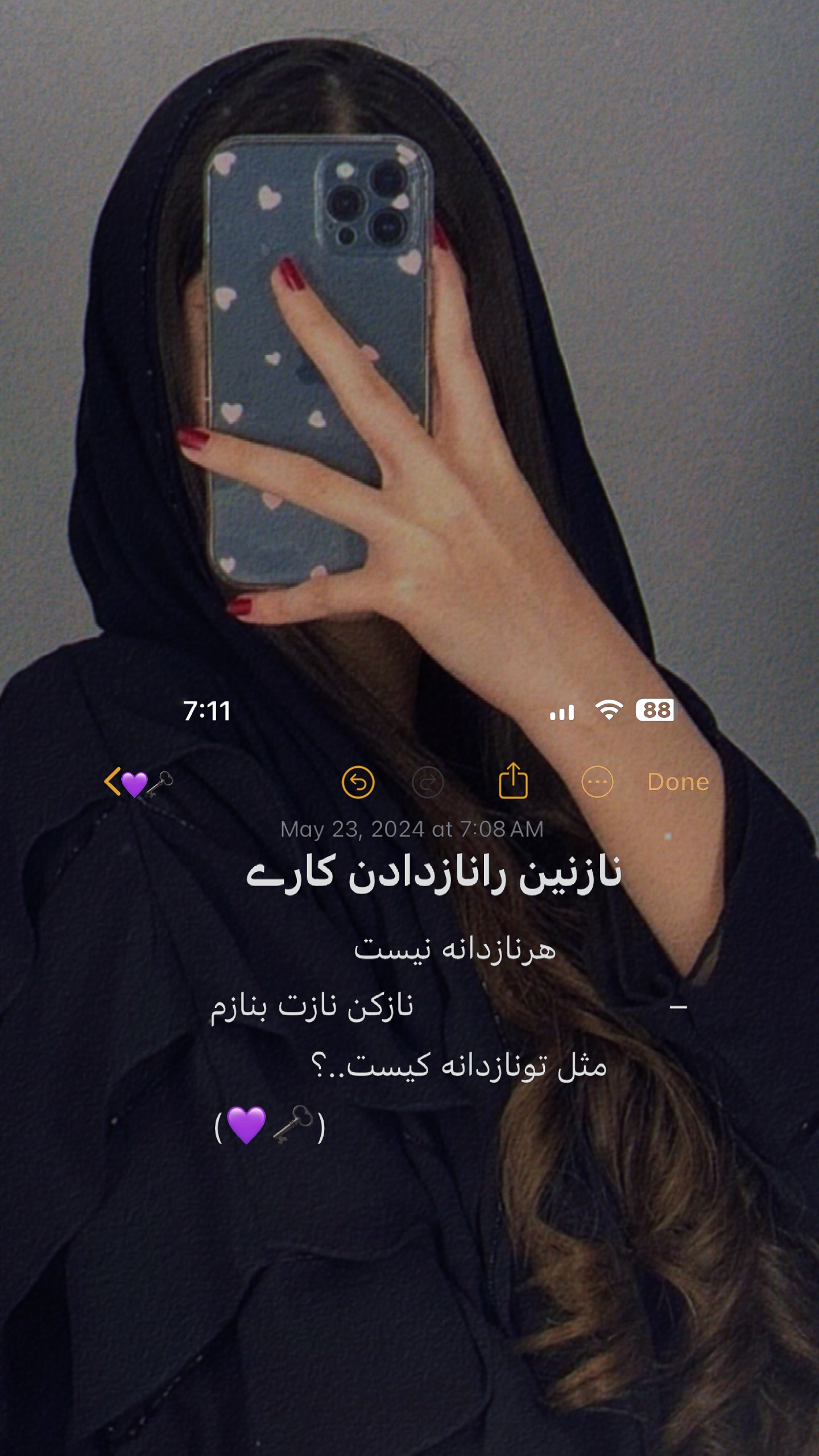Tap the cellular signal bars icon
This screenshot has height=1456, width=819.
tap(560, 712)
